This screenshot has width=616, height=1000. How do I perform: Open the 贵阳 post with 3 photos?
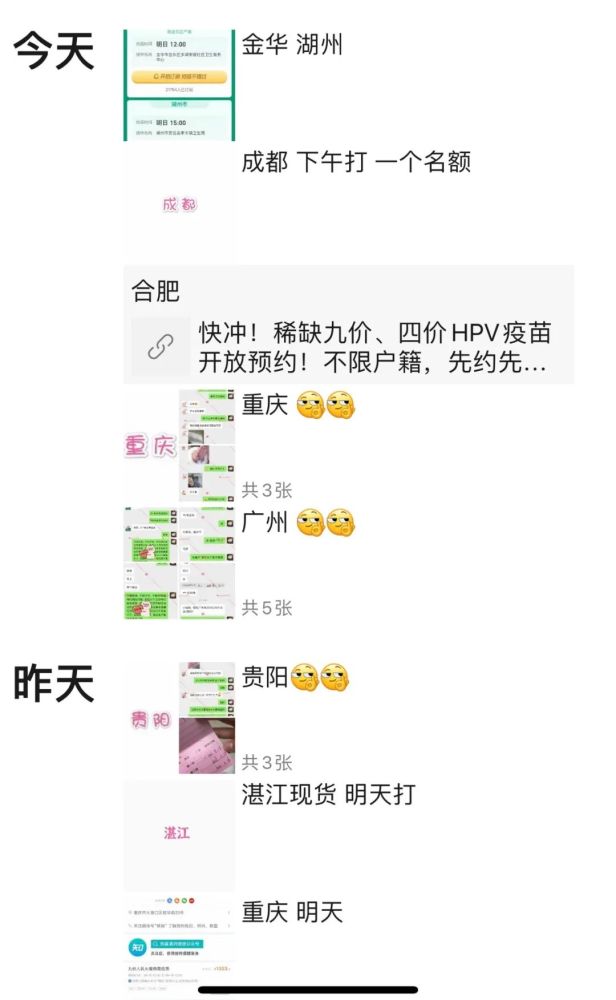179,717
